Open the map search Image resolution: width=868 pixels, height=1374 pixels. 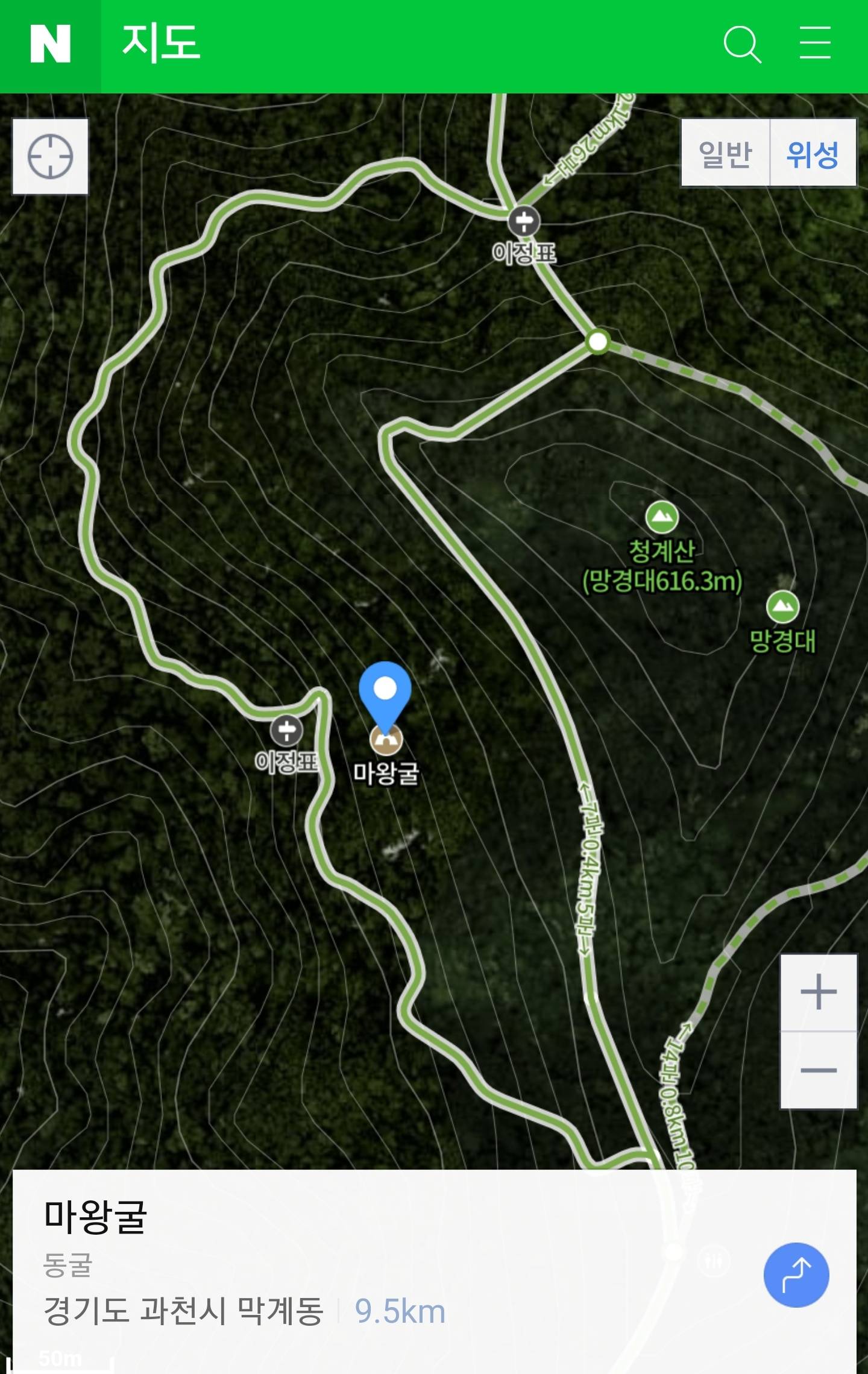point(741,45)
